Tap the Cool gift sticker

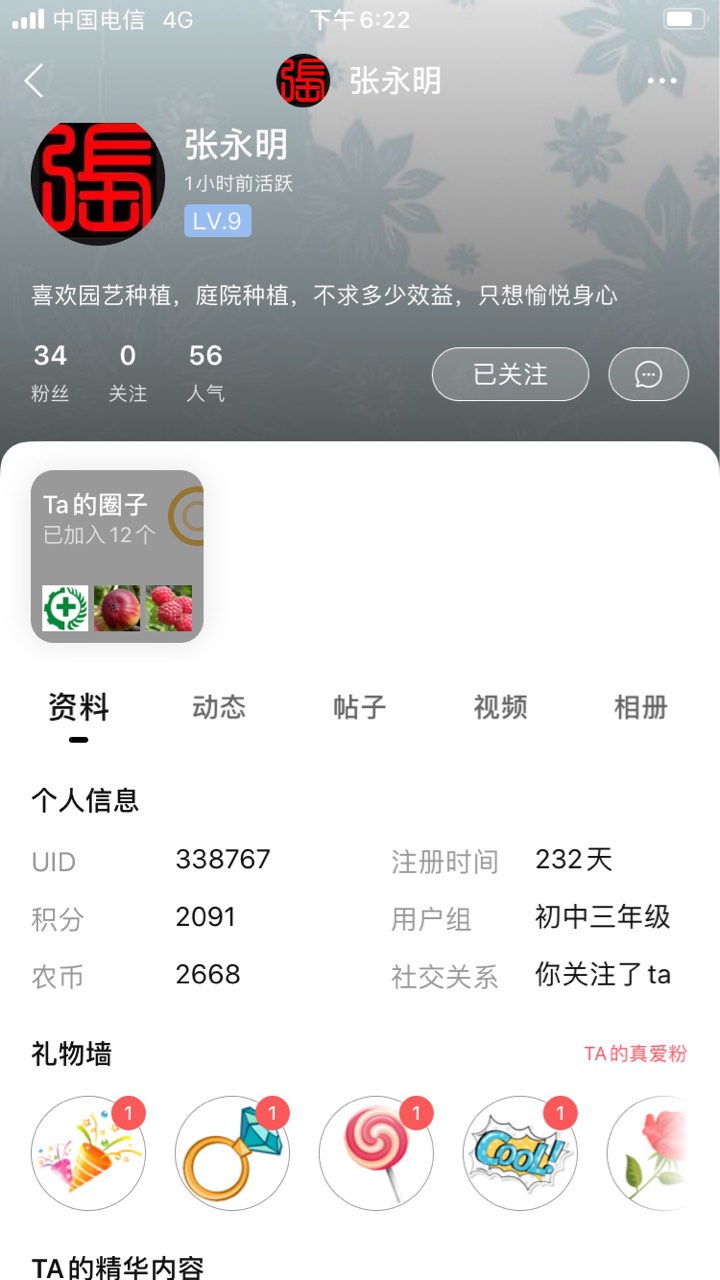(x=520, y=1154)
